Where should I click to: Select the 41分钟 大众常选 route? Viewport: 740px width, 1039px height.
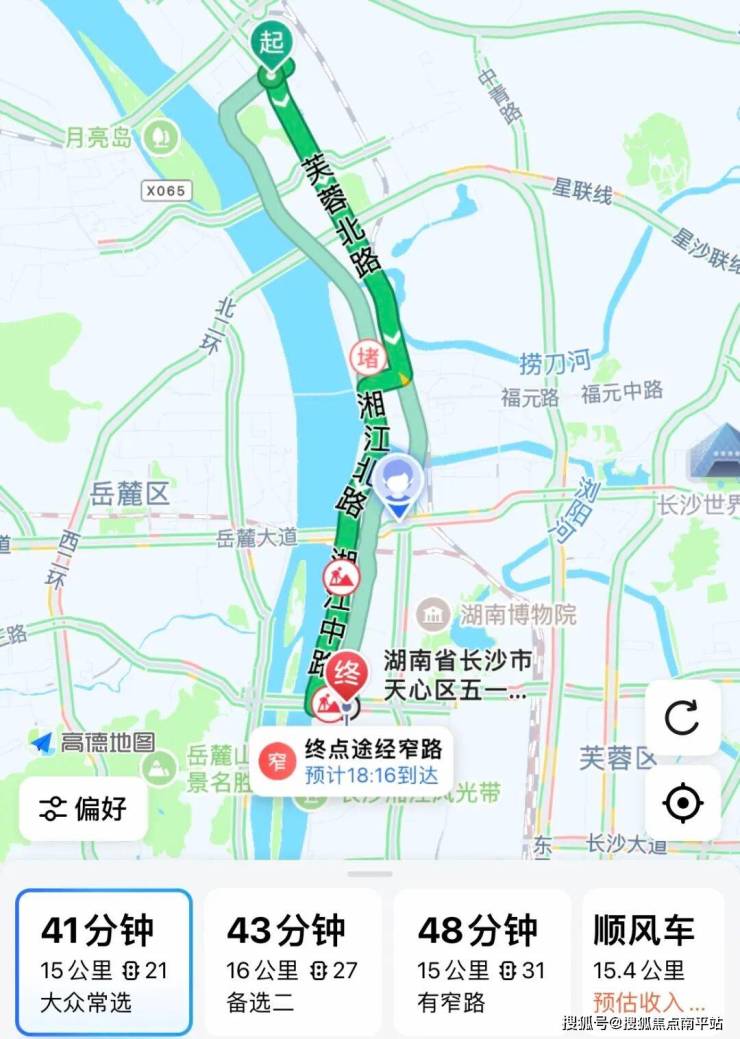tap(104, 961)
